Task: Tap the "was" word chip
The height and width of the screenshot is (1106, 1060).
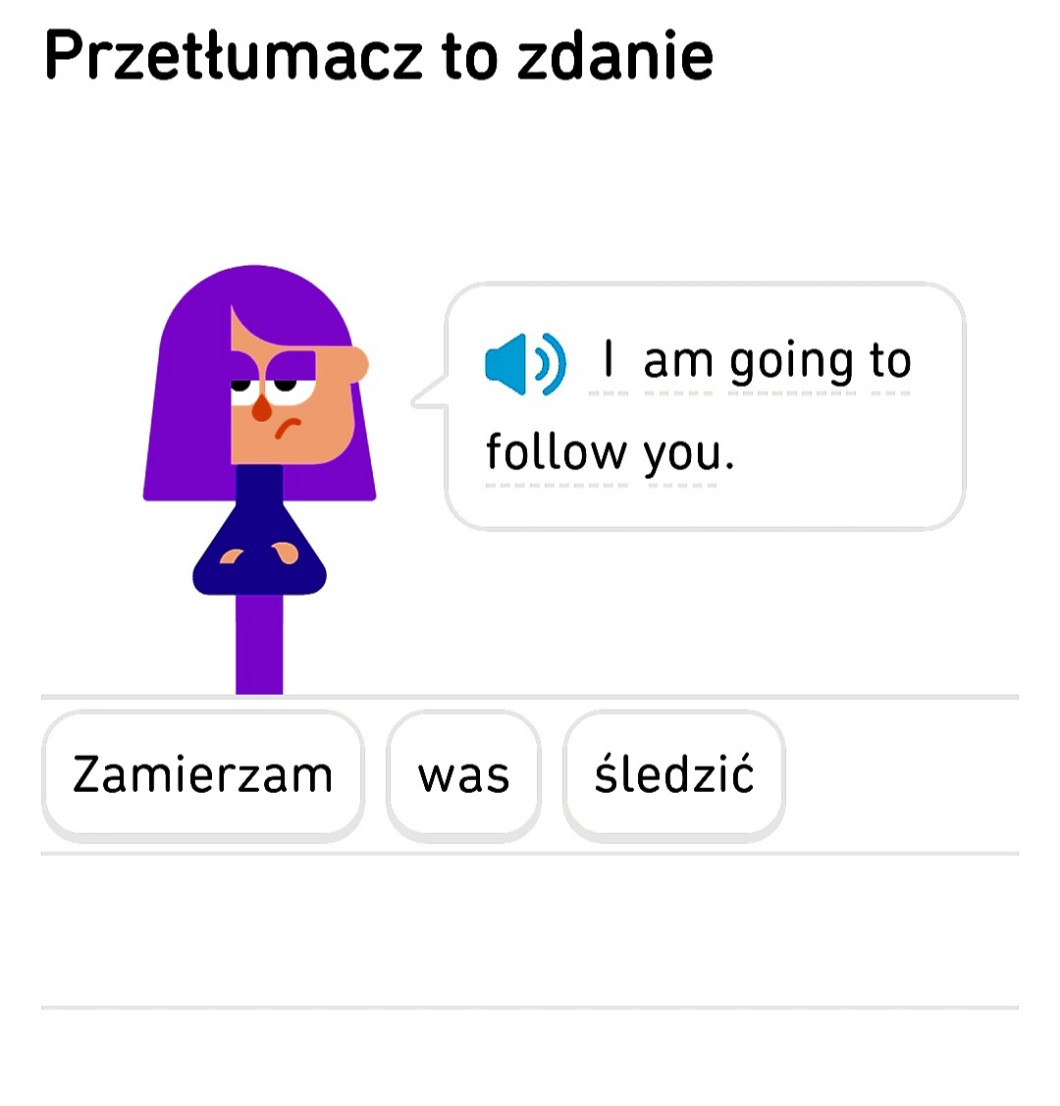Action: [463, 775]
